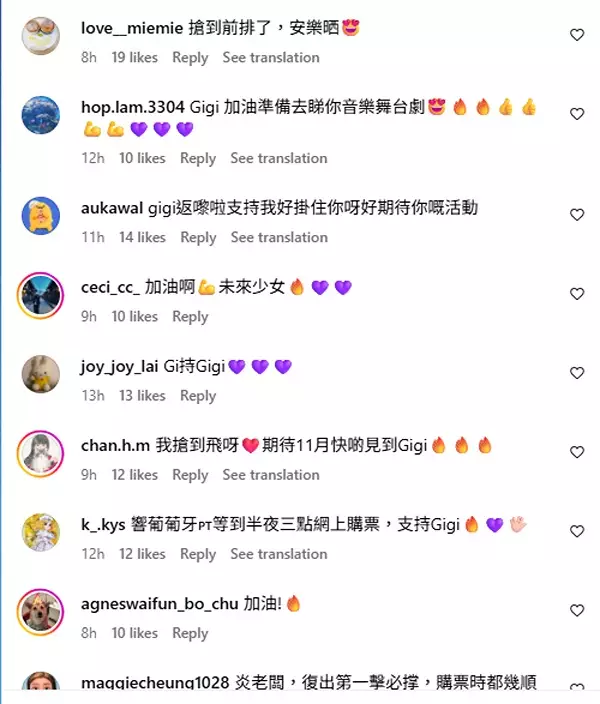Reply to k_.kys's comment

[x=198, y=554]
